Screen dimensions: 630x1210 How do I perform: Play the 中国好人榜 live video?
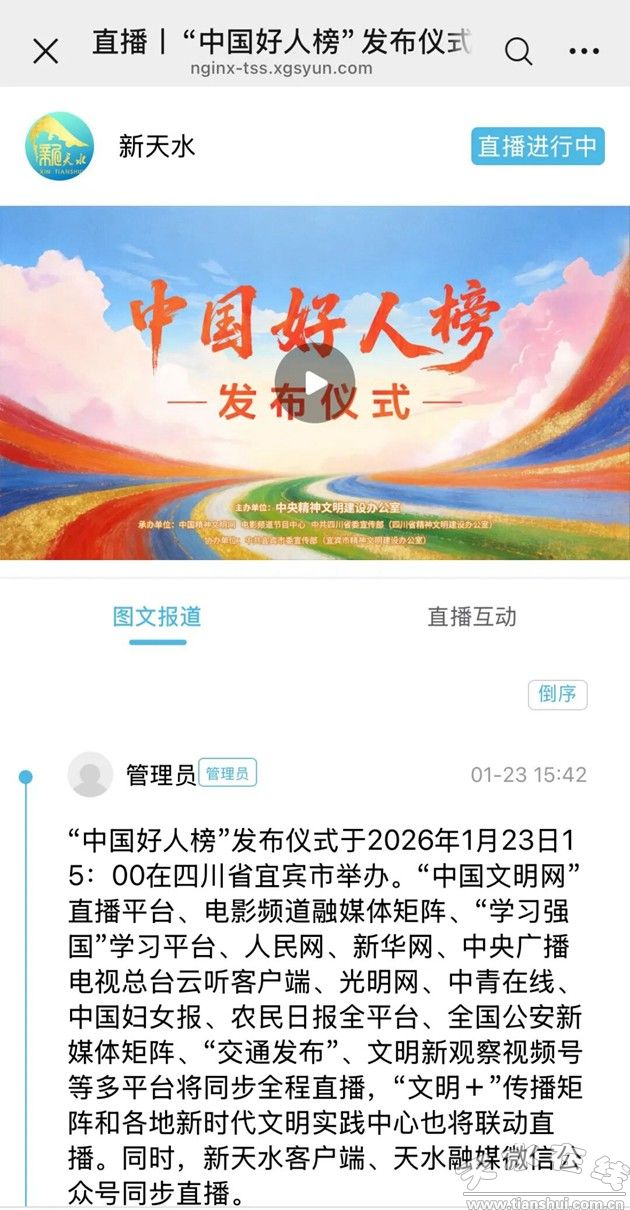click(314, 383)
